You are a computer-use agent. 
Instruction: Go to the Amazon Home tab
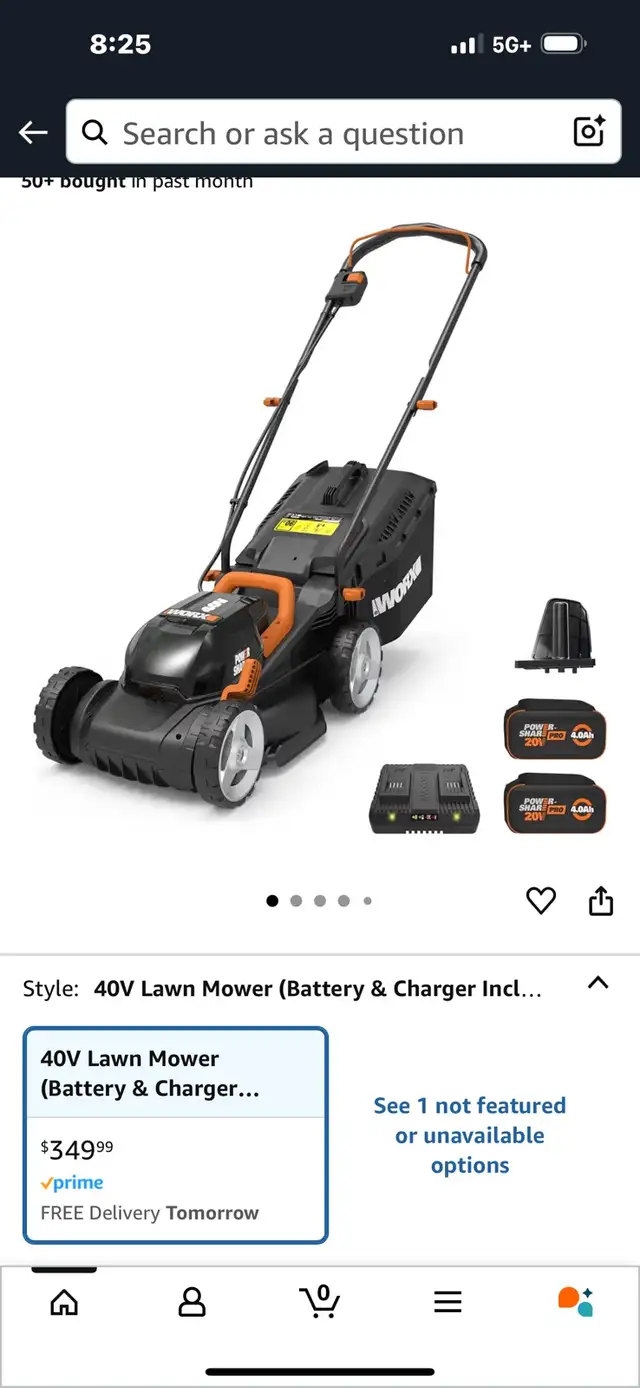(x=64, y=1302)
